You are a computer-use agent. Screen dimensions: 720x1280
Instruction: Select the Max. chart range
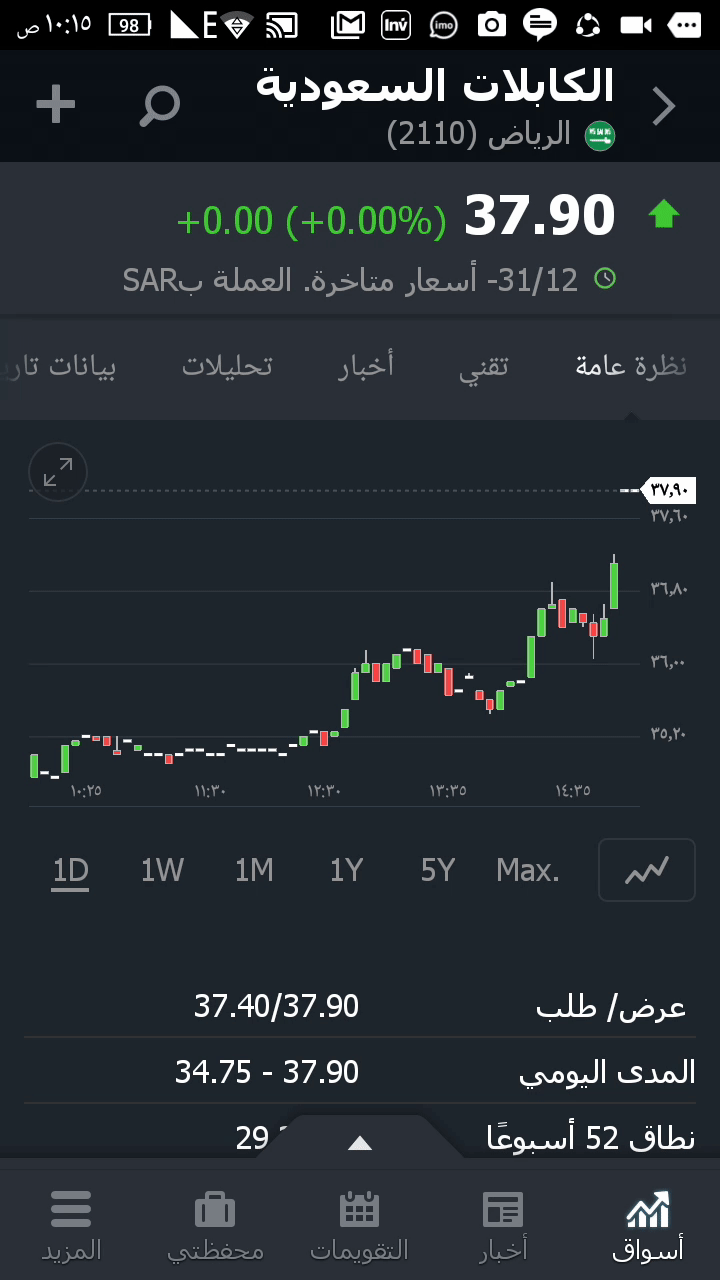click(528, 870)
